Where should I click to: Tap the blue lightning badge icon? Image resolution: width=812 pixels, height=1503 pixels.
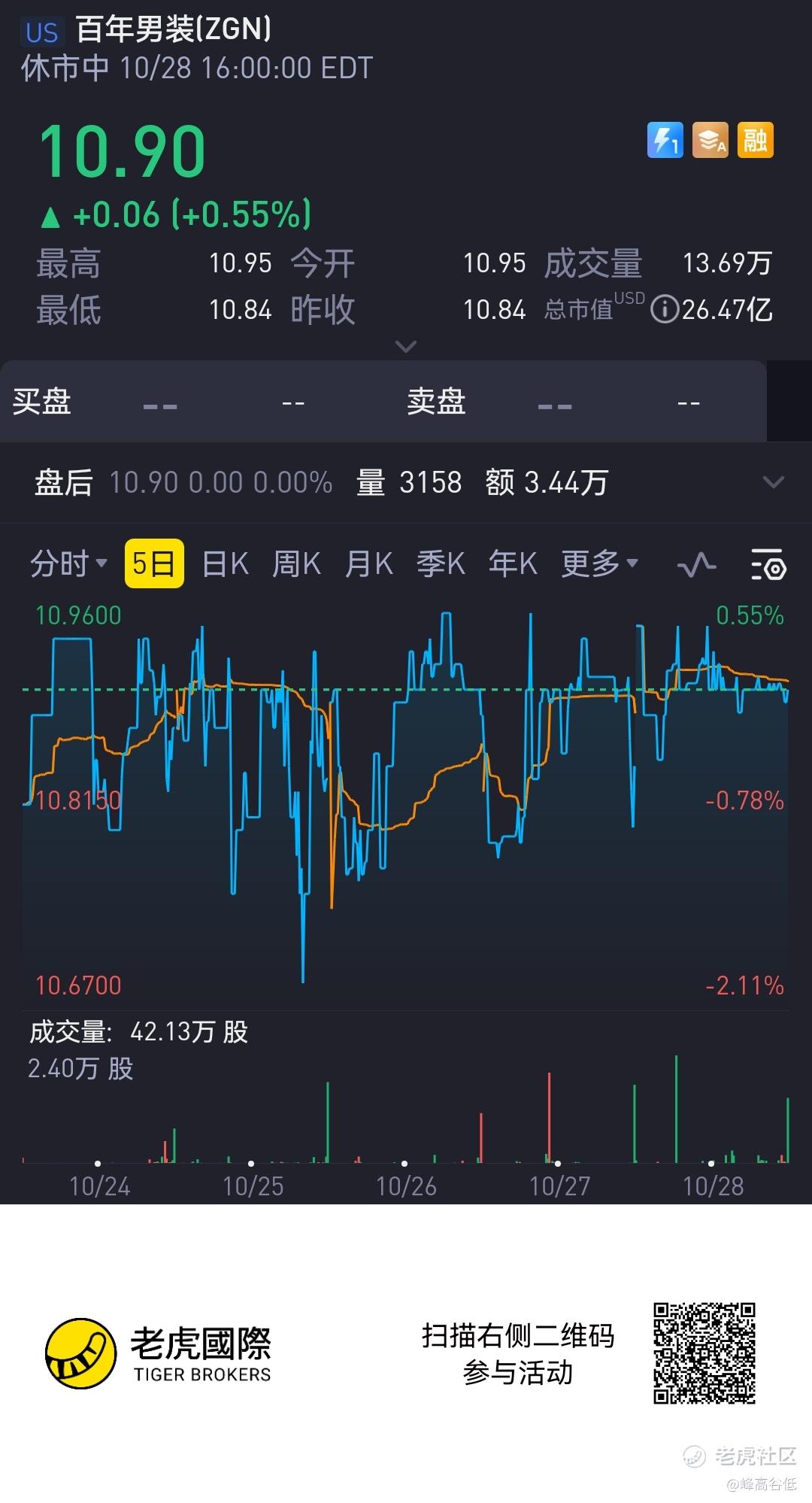[x=665, y=140]
